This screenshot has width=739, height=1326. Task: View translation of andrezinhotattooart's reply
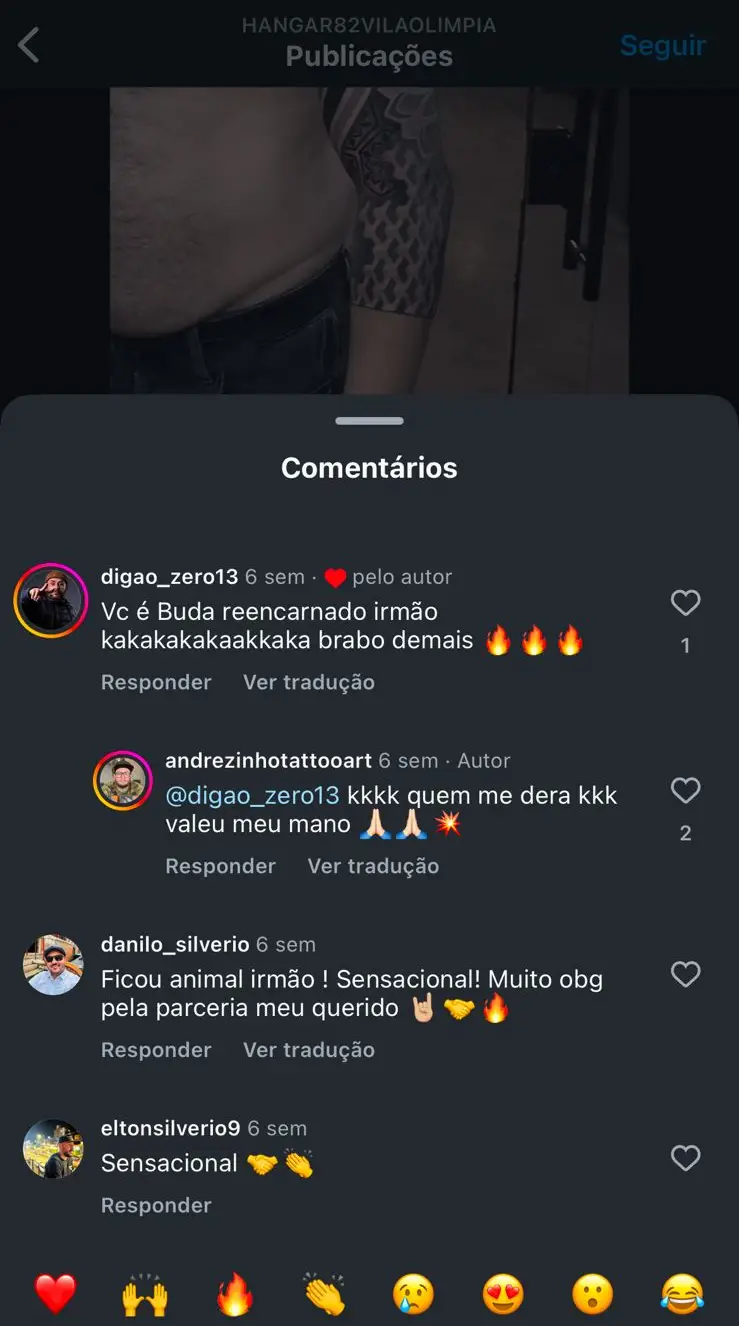(x=373, y=866)
